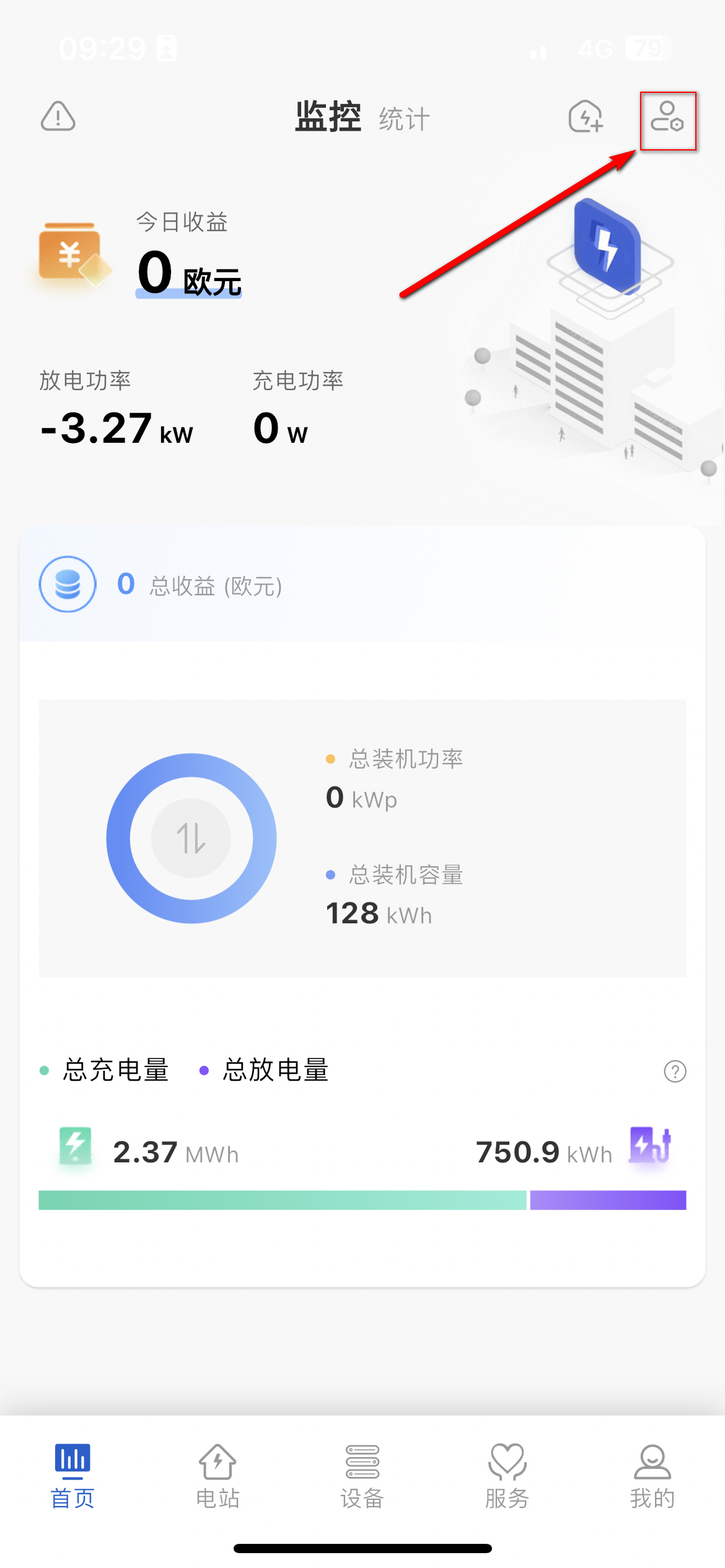725x1568 pixels.
Task: Switch to the 统计 tab
Action: [x=404, y=119]
